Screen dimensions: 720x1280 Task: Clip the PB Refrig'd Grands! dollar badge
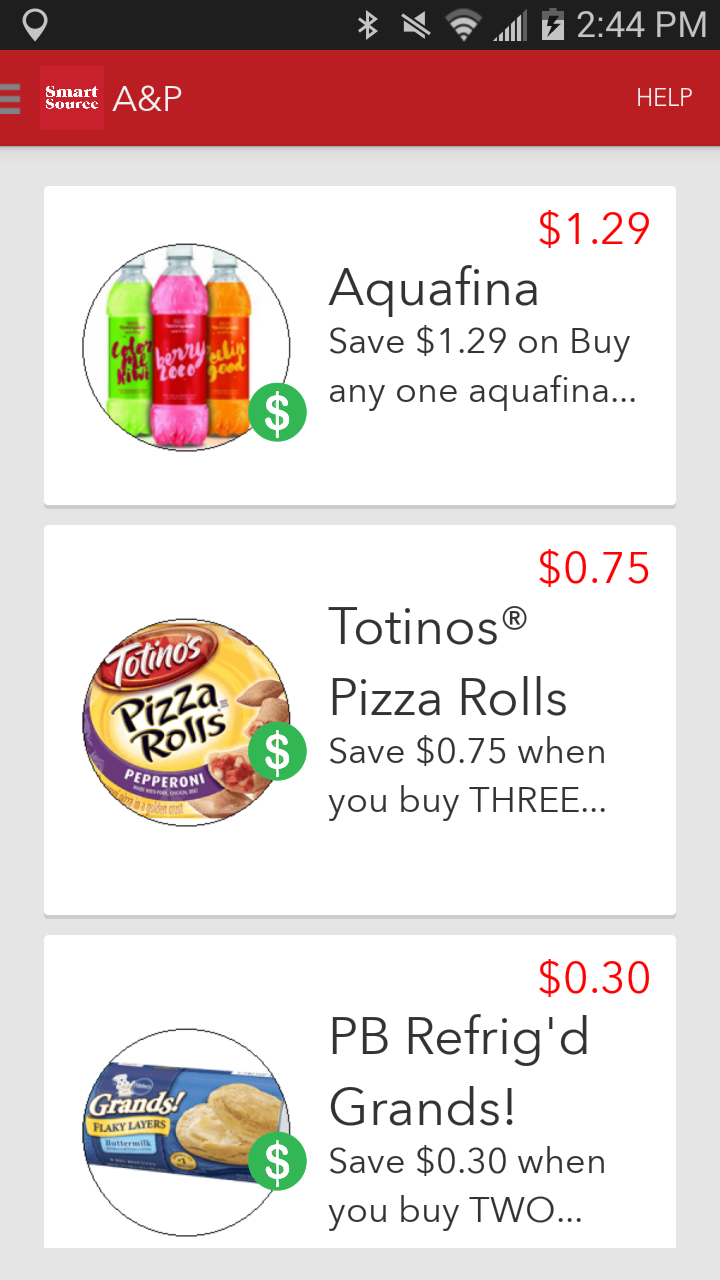click(277, 1161)
